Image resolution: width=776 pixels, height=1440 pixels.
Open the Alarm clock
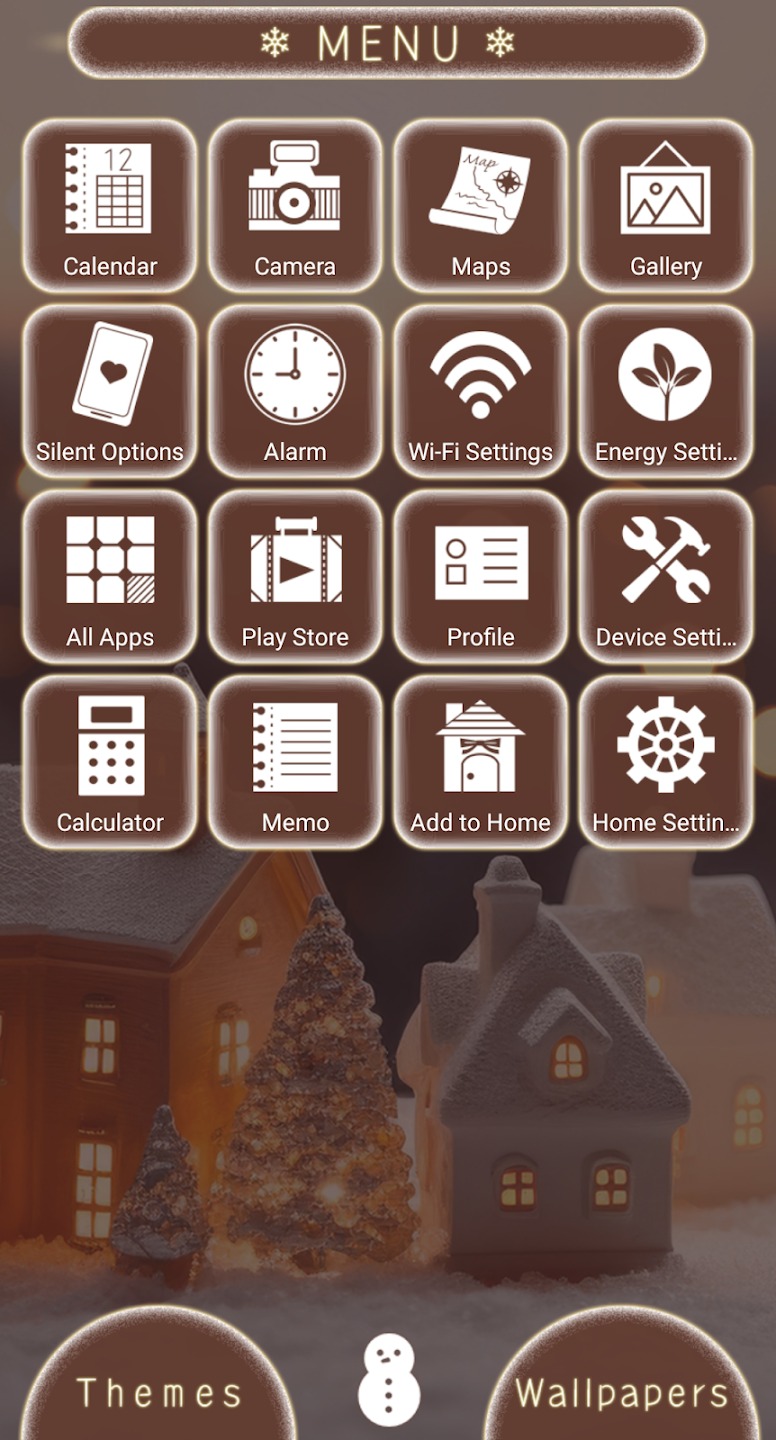[295, 391]
